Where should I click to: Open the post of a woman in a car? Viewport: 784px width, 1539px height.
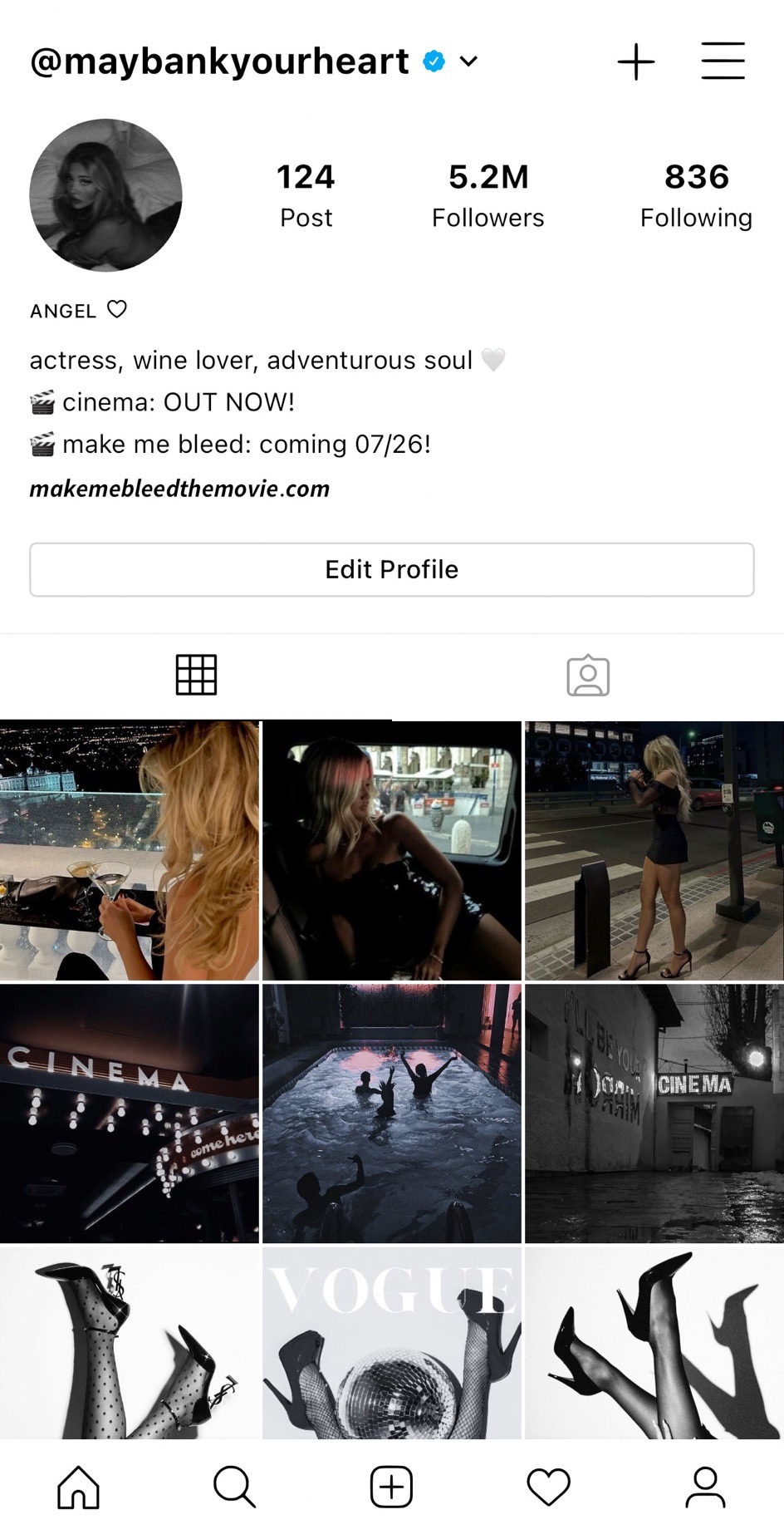(392, 851)
